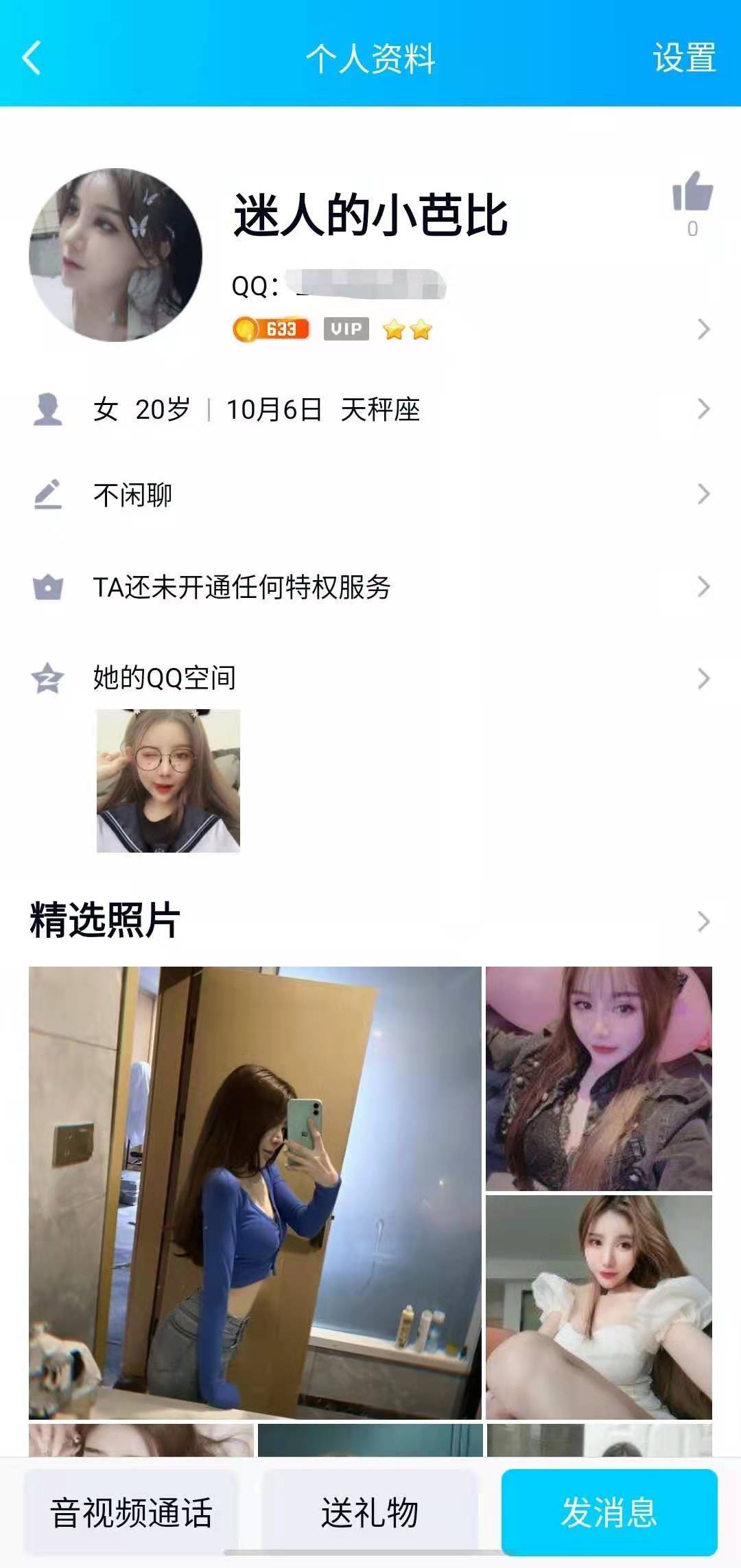Click the 送礼物 gift button
Viewport: 741px width, 1568px height.
point(370,1515)
